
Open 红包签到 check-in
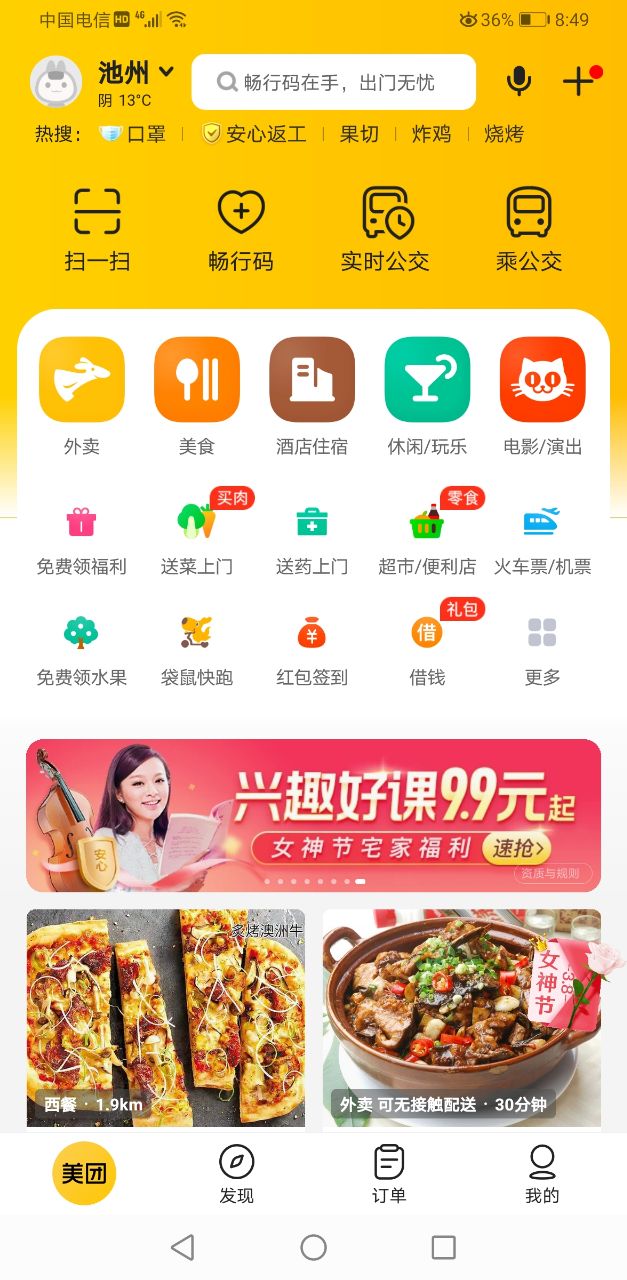point(312,650)
